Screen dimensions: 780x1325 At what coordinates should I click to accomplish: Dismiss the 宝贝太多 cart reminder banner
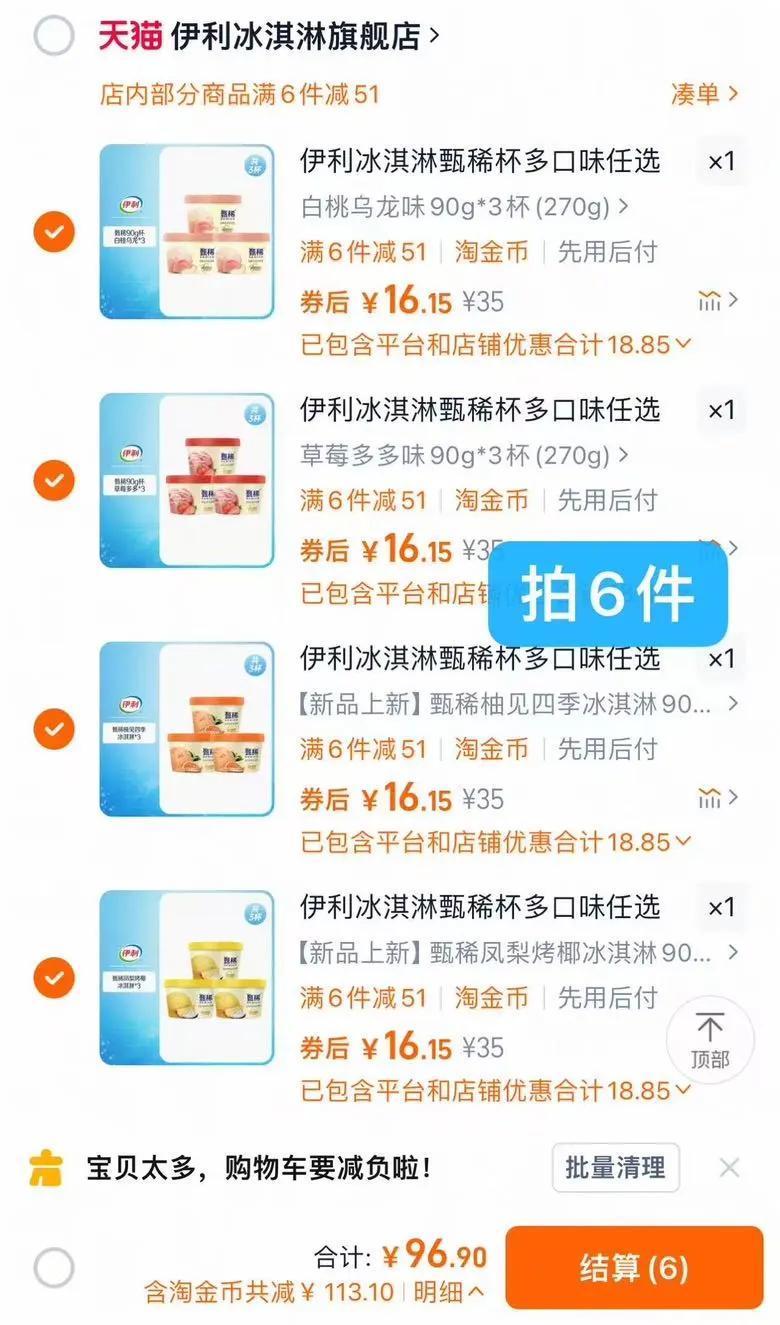tap(730, 1167)
